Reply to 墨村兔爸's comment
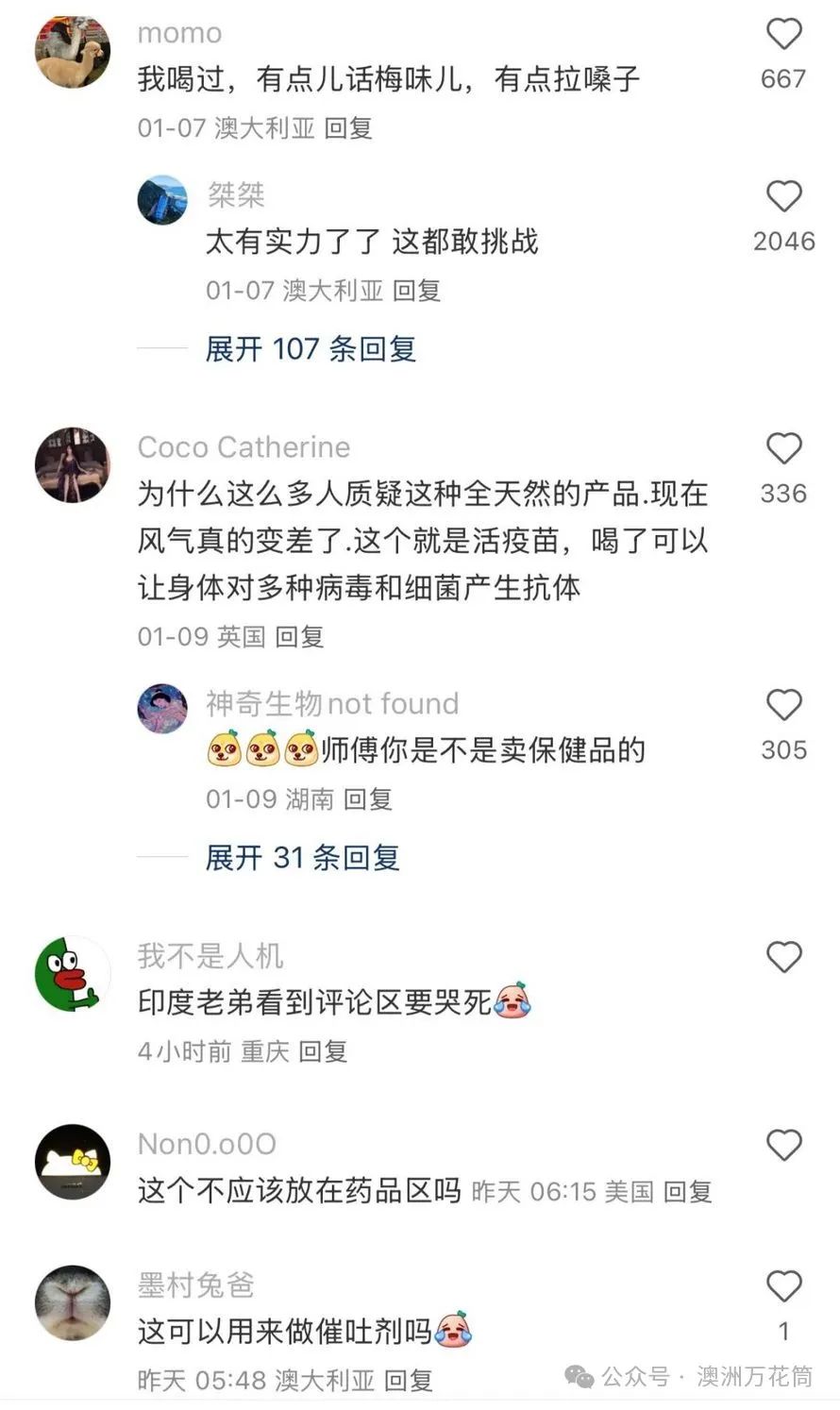840x1410 pixels. click(409, 1381)
